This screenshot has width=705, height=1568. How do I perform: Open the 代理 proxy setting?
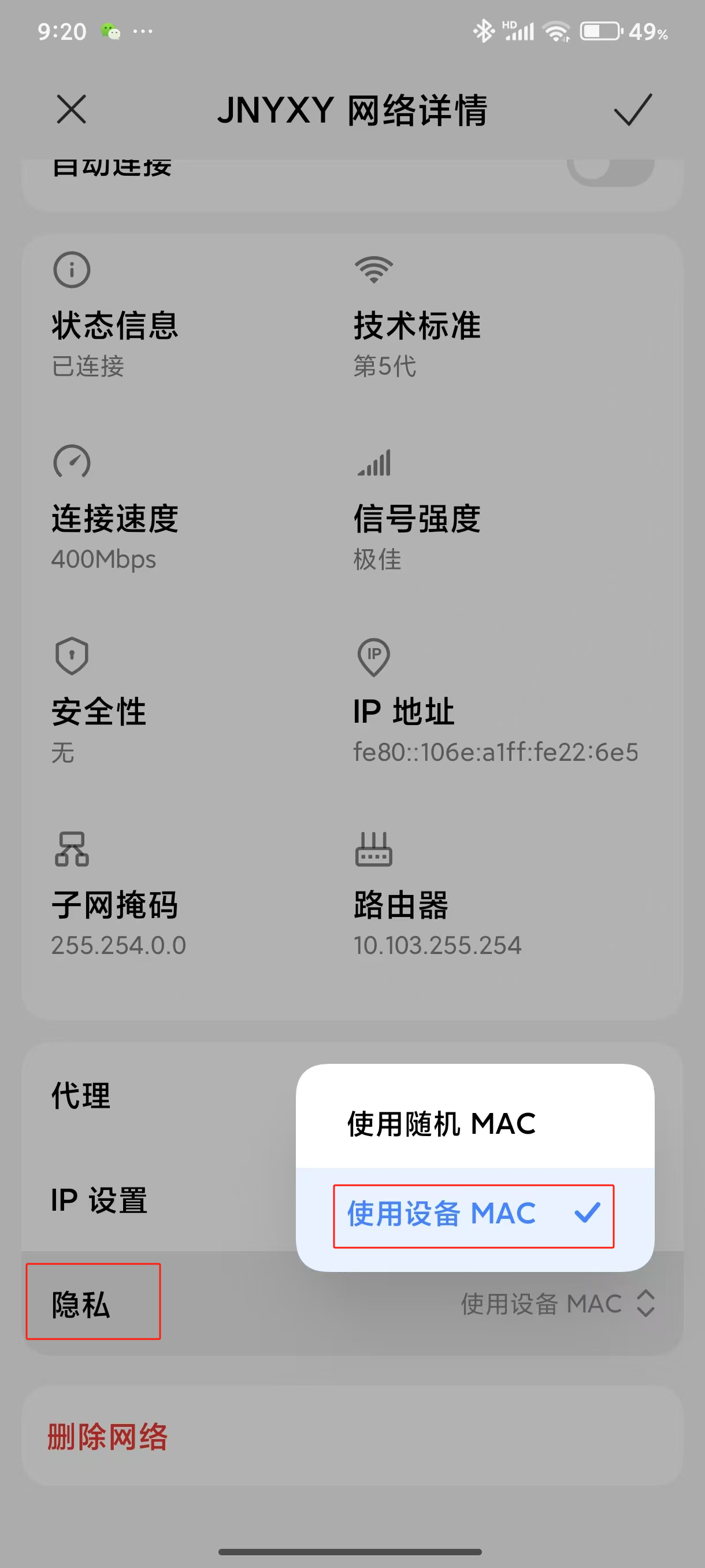[81, 1096]
